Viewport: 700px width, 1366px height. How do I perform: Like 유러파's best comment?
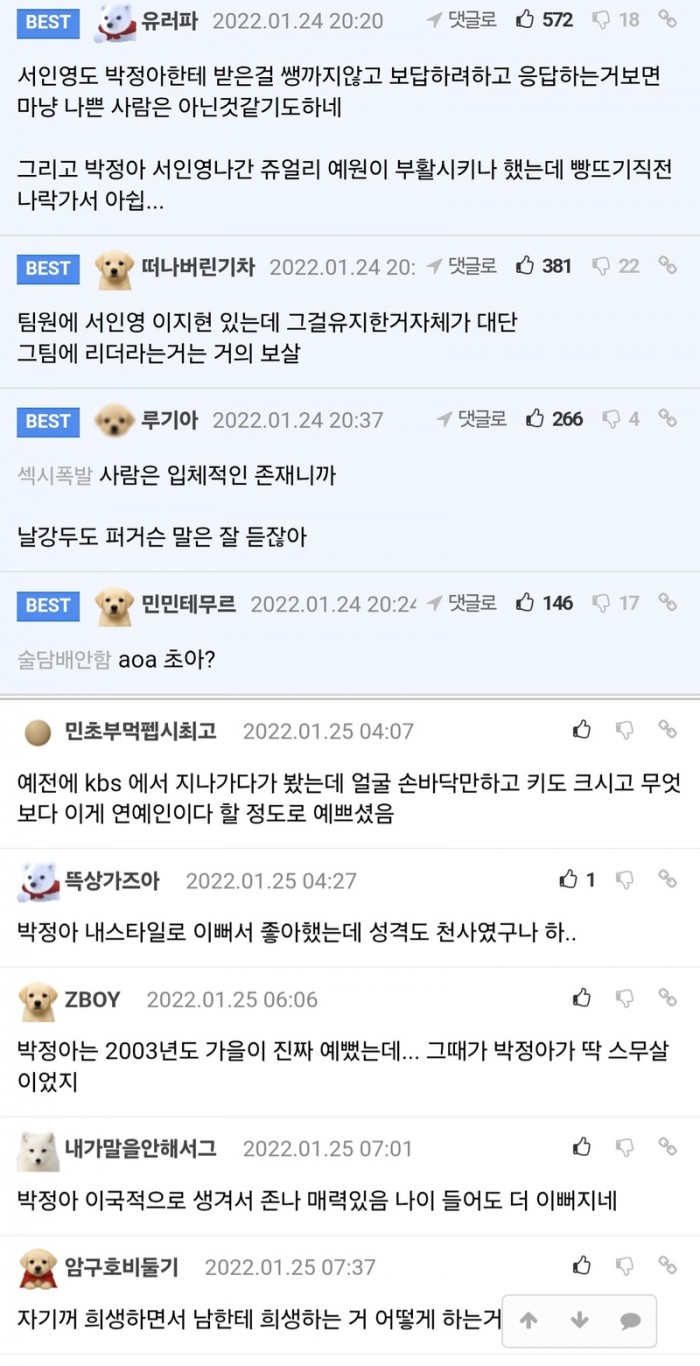coord(525,19)
